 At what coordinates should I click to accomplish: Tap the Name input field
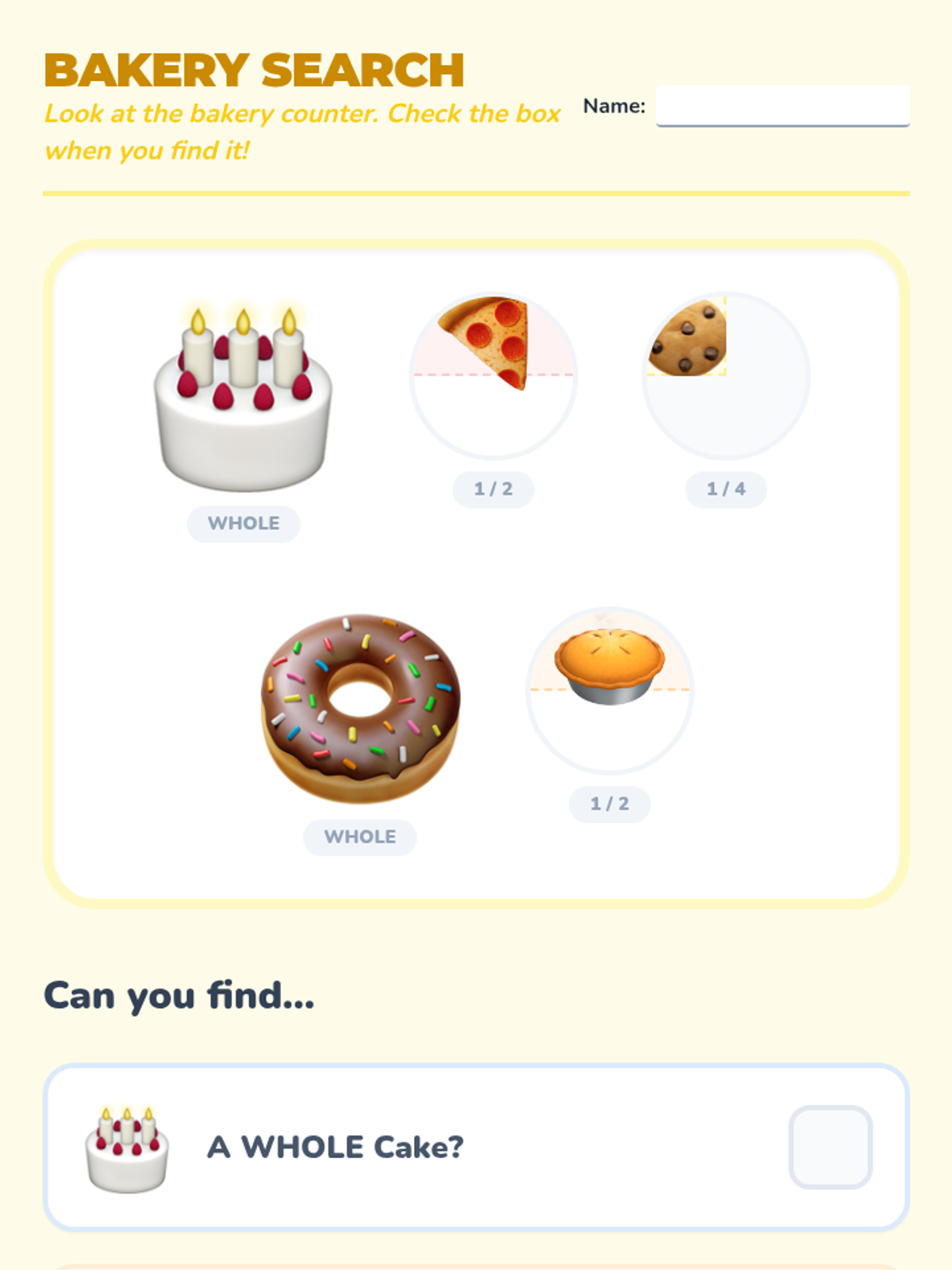(782, 106)
